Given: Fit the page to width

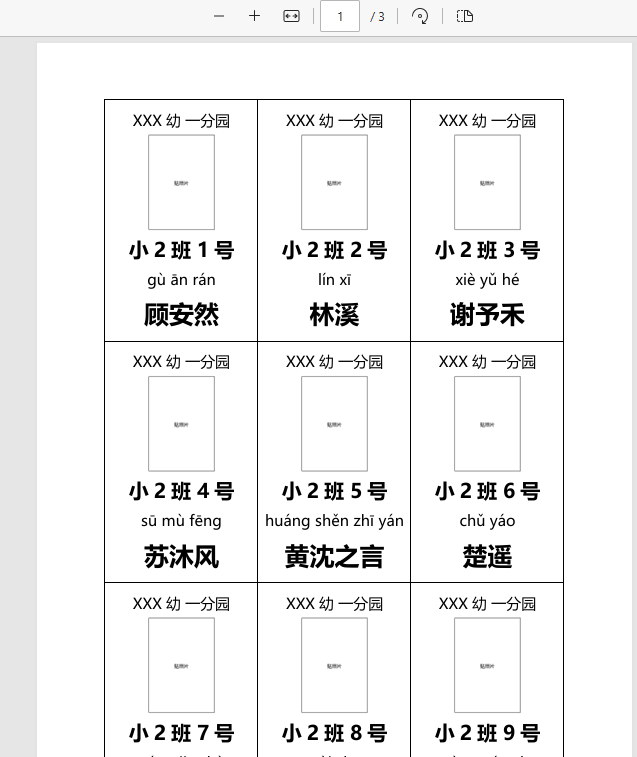Looking at the screenshot, I should 291,16.
